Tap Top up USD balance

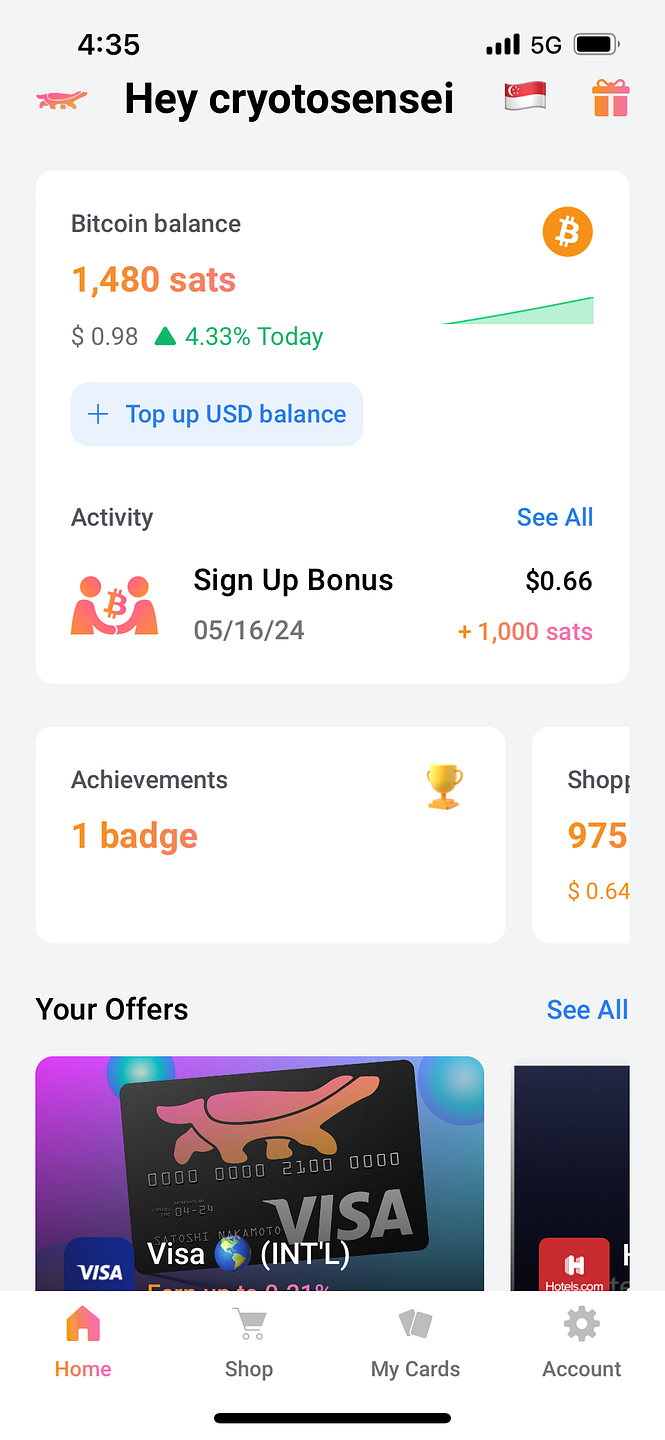tap(216, 414)
